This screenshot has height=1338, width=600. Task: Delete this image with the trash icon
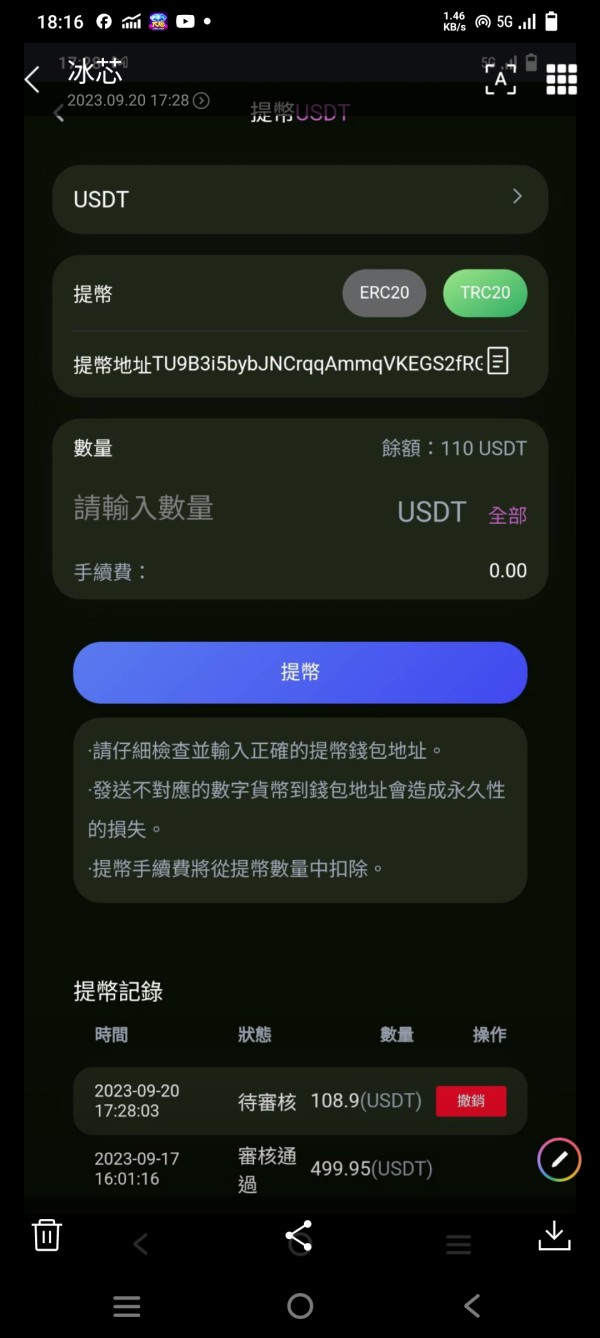(x=47, y=1235)
